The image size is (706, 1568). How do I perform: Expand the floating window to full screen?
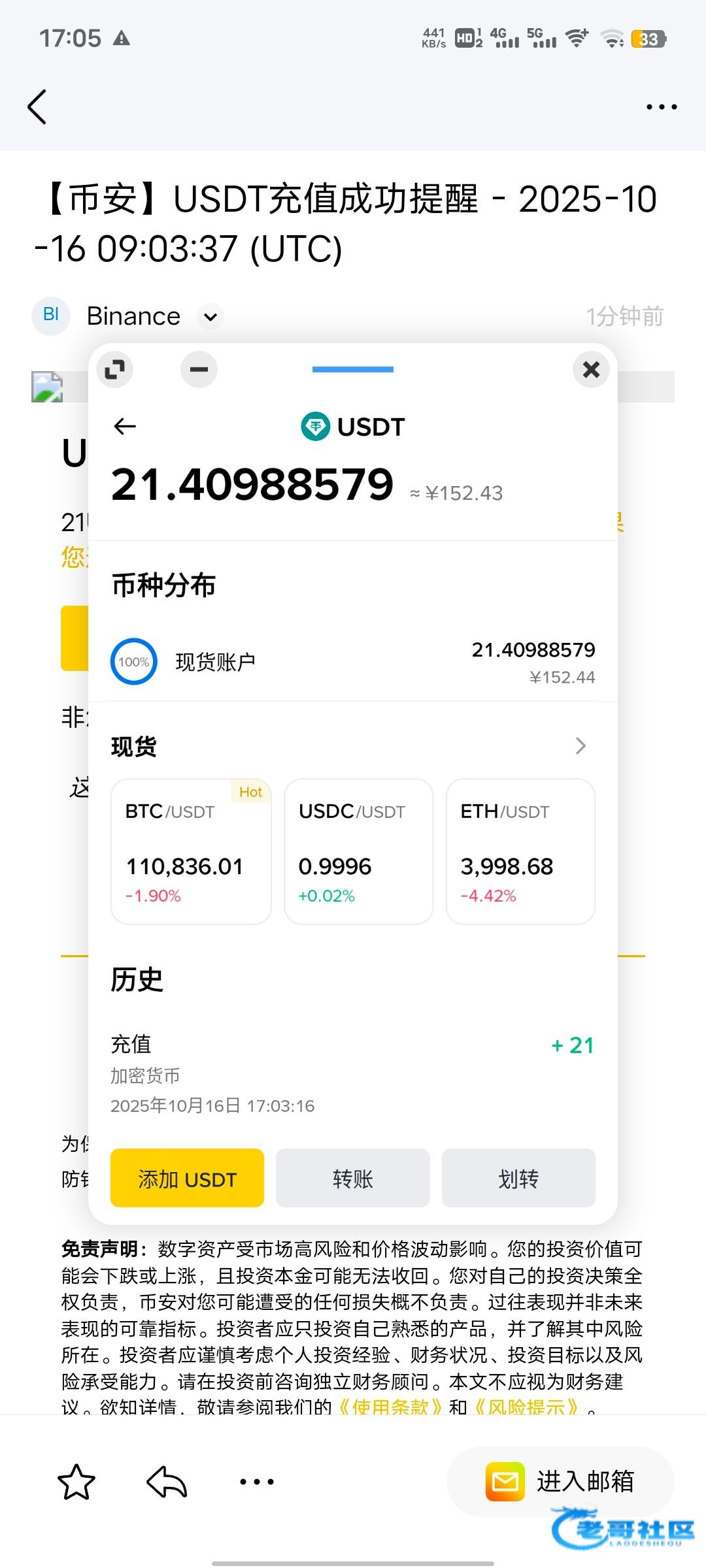click(x=115, y=369)
